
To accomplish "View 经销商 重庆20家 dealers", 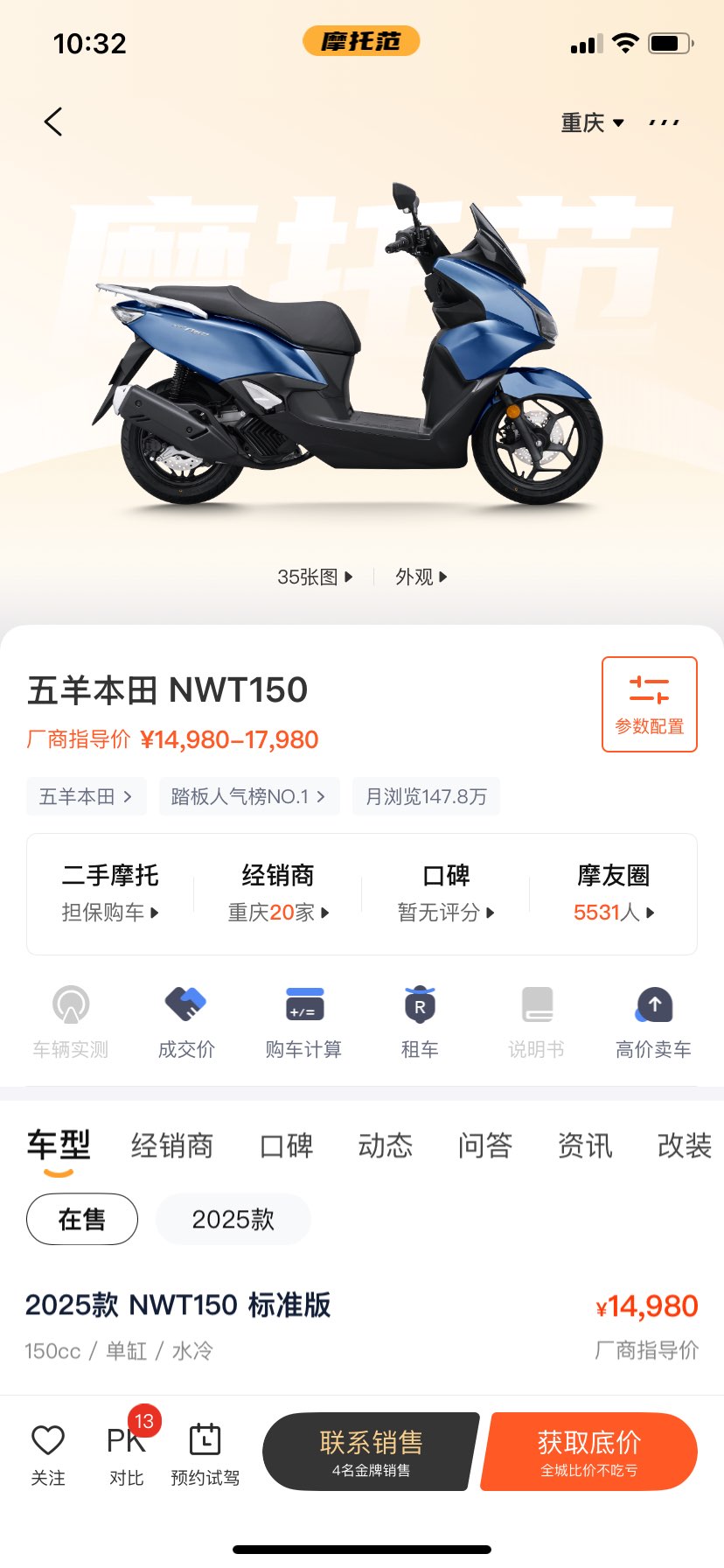I will pyautogui.click(x=278, y=893).
